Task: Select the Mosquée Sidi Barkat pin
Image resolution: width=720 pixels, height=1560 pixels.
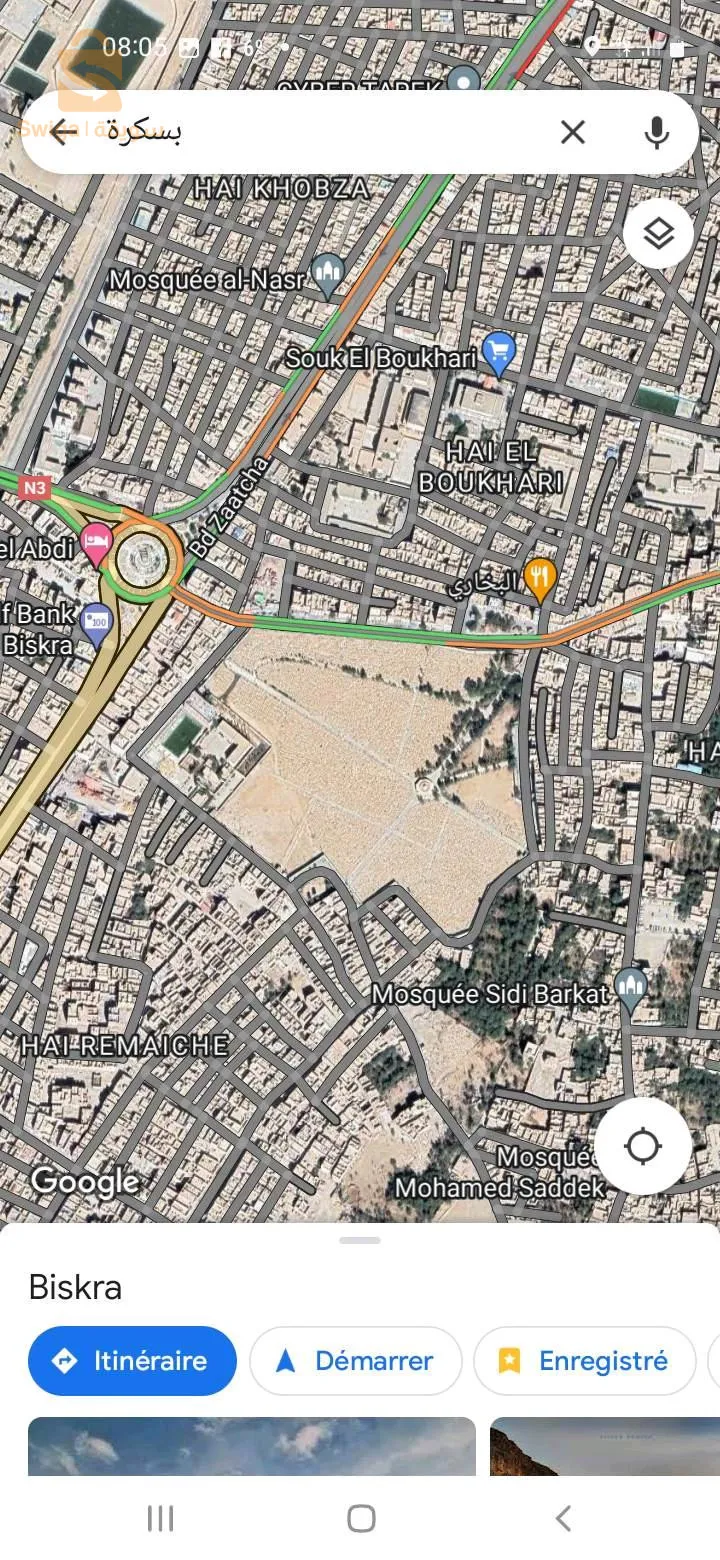Action: (x=630, y=988)
